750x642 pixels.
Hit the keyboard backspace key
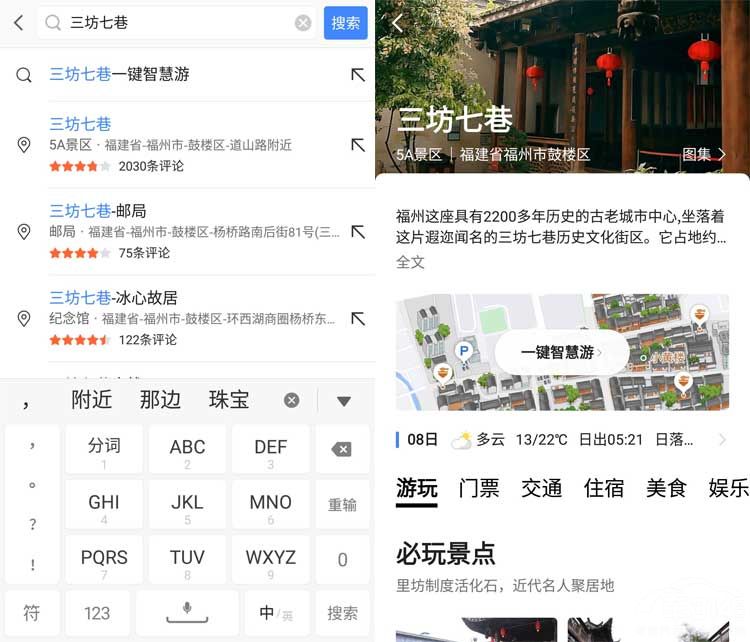click(342, 449)
